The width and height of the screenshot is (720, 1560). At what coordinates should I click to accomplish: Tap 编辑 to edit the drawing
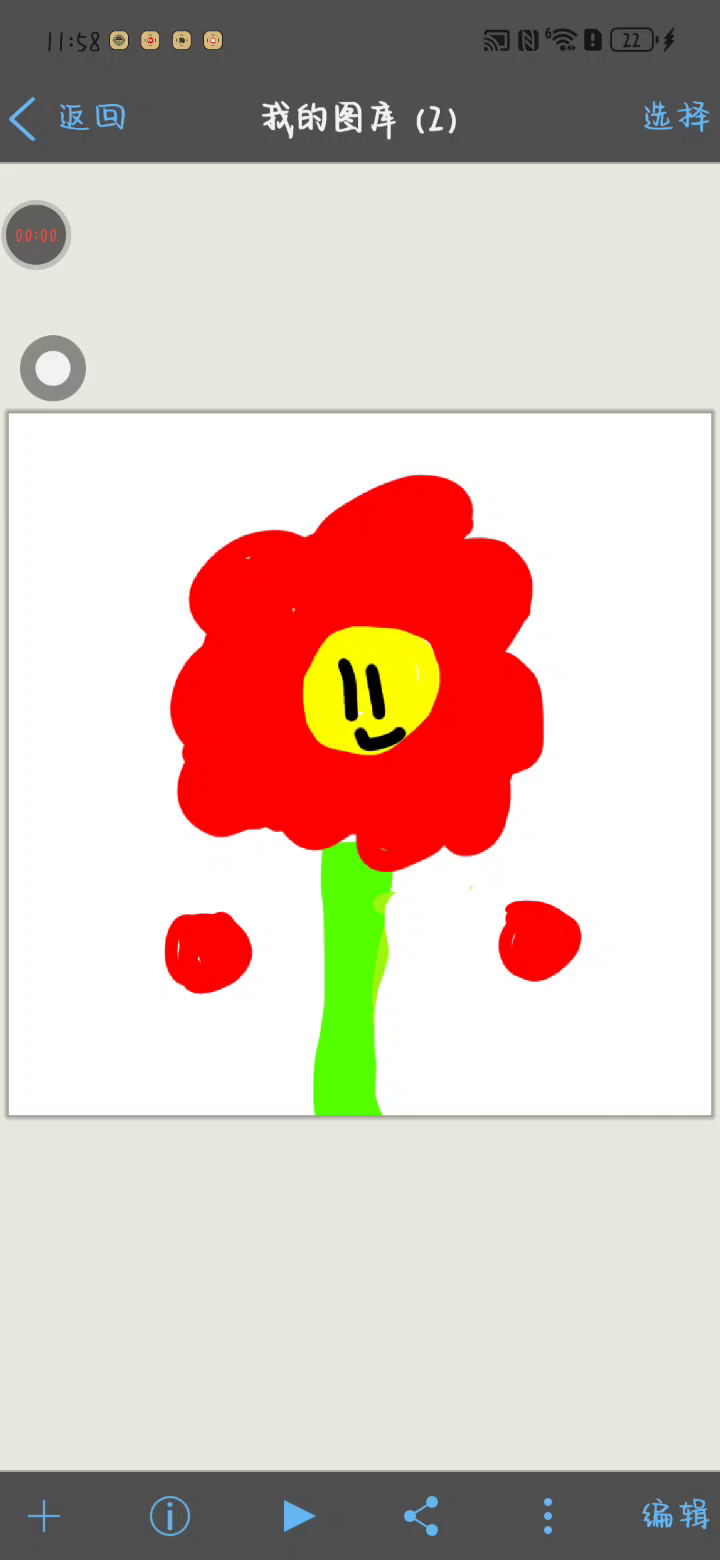pyautogui.click(x=676, y=1515)
